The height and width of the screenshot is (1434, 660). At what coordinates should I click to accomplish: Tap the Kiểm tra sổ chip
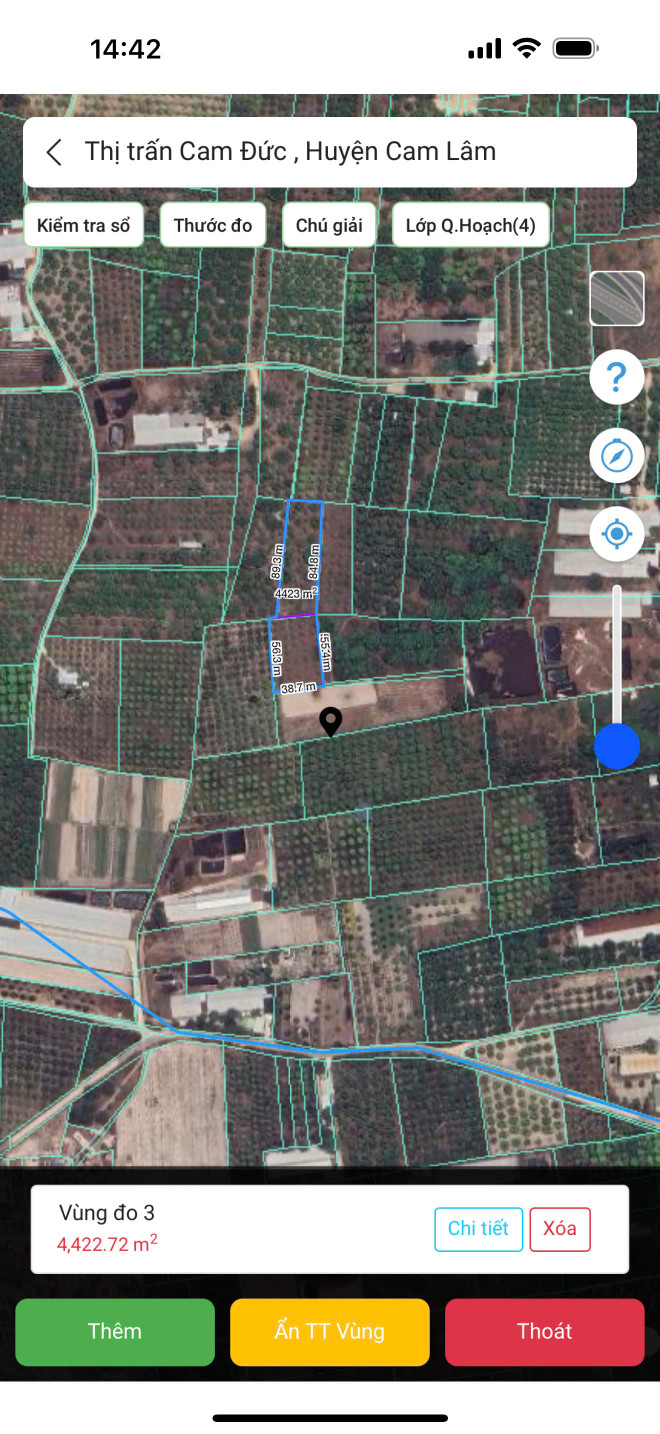pyautogui.click(x=84, y=225)
